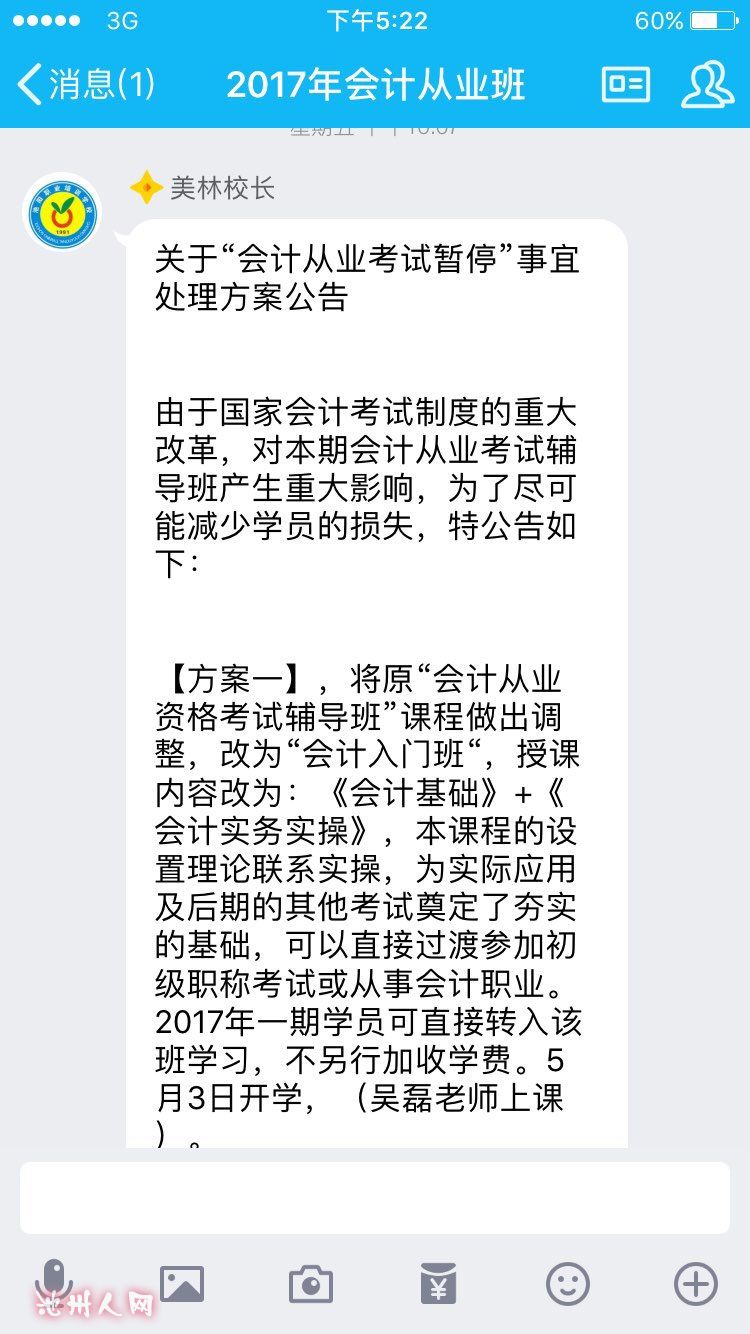The width and height of the screenshot is (750, 1334).
Task: Record a voice message with microphone
Action: 53,1283
